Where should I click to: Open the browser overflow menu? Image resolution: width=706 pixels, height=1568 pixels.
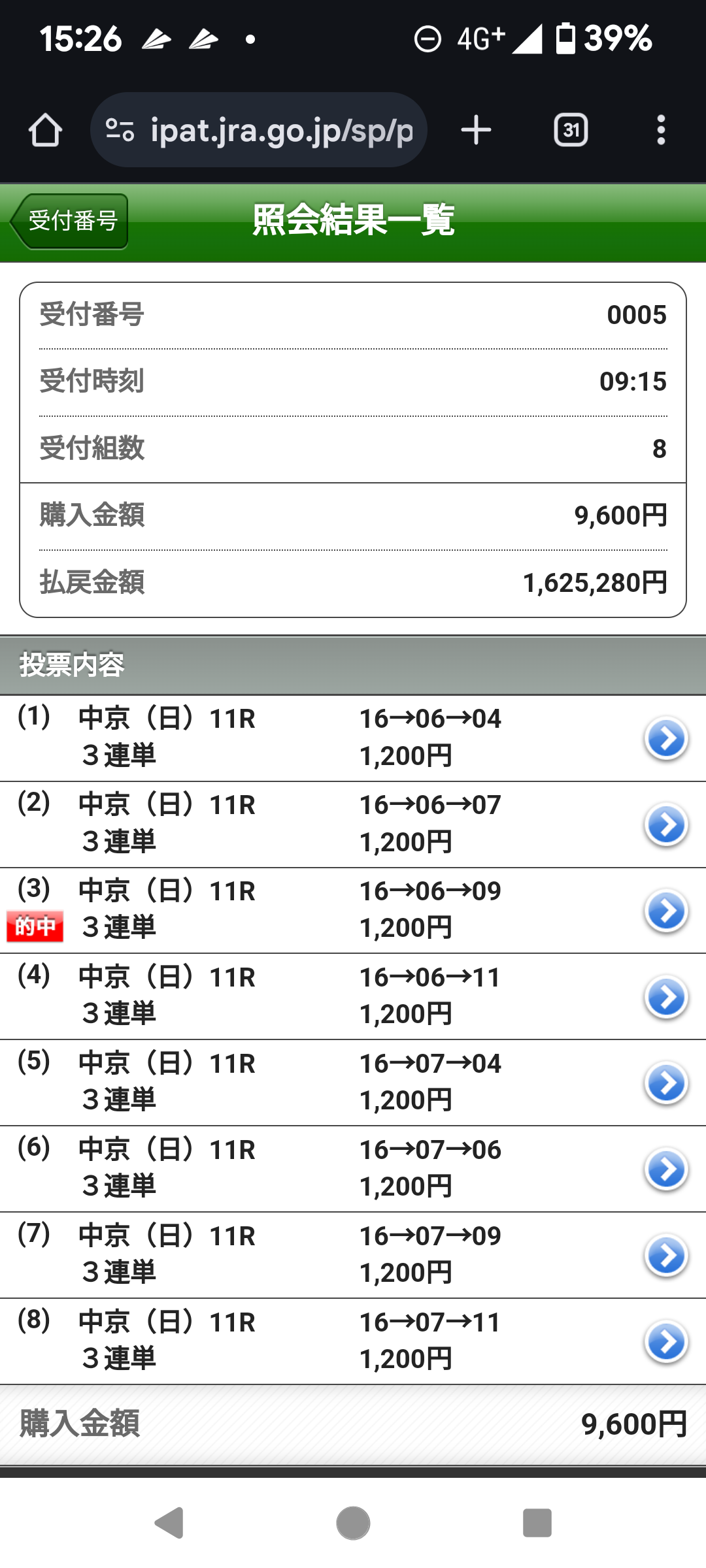tap(661, 130)
